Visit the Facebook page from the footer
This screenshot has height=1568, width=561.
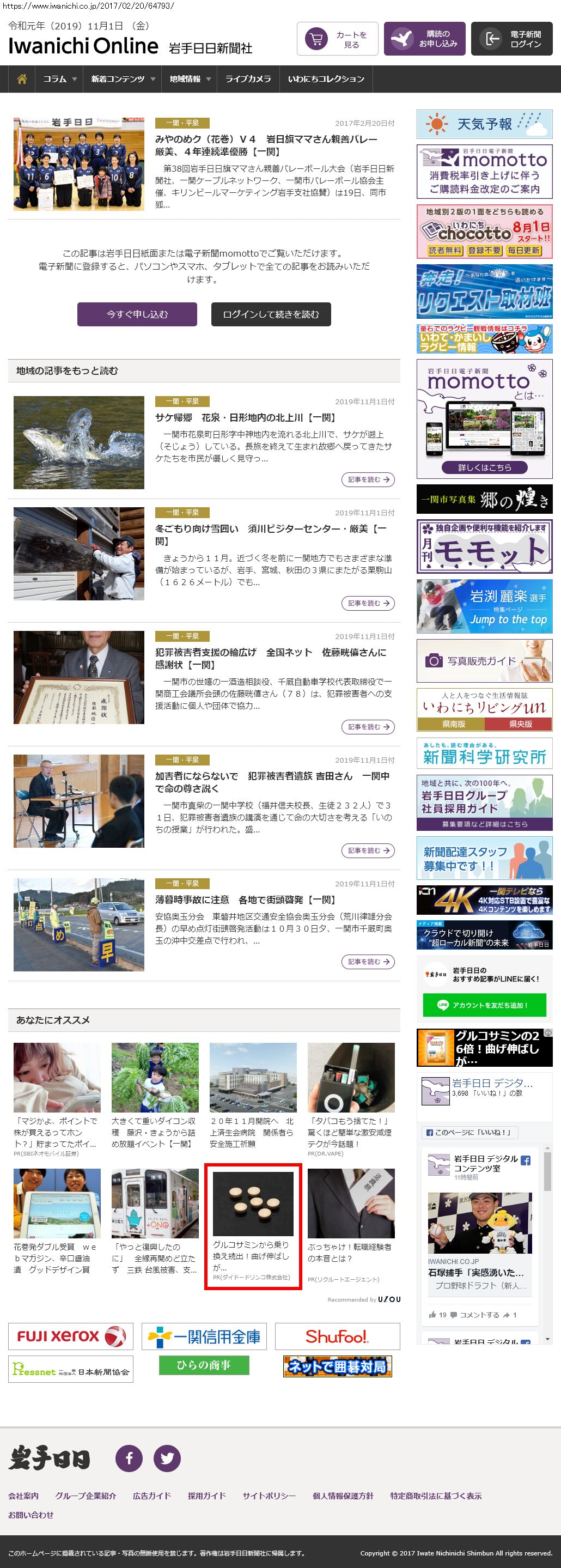(x=129, y=1458)
